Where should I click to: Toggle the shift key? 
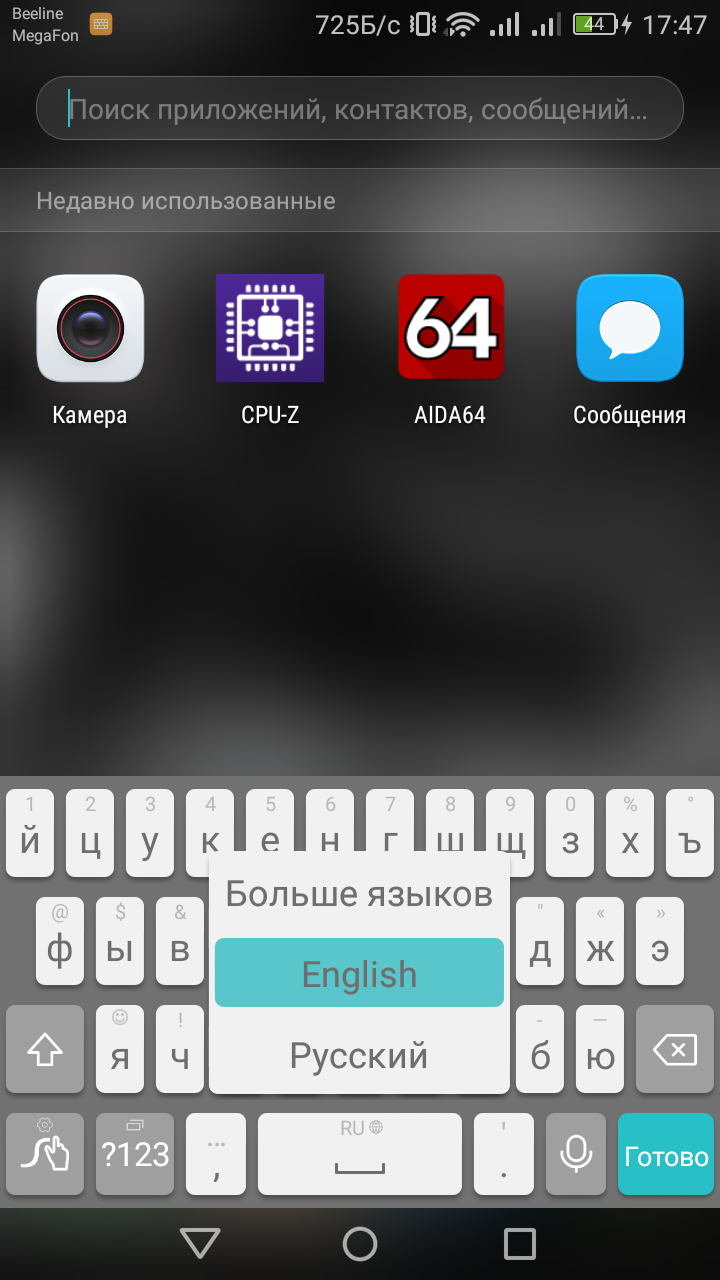(x=45, y=1049)
